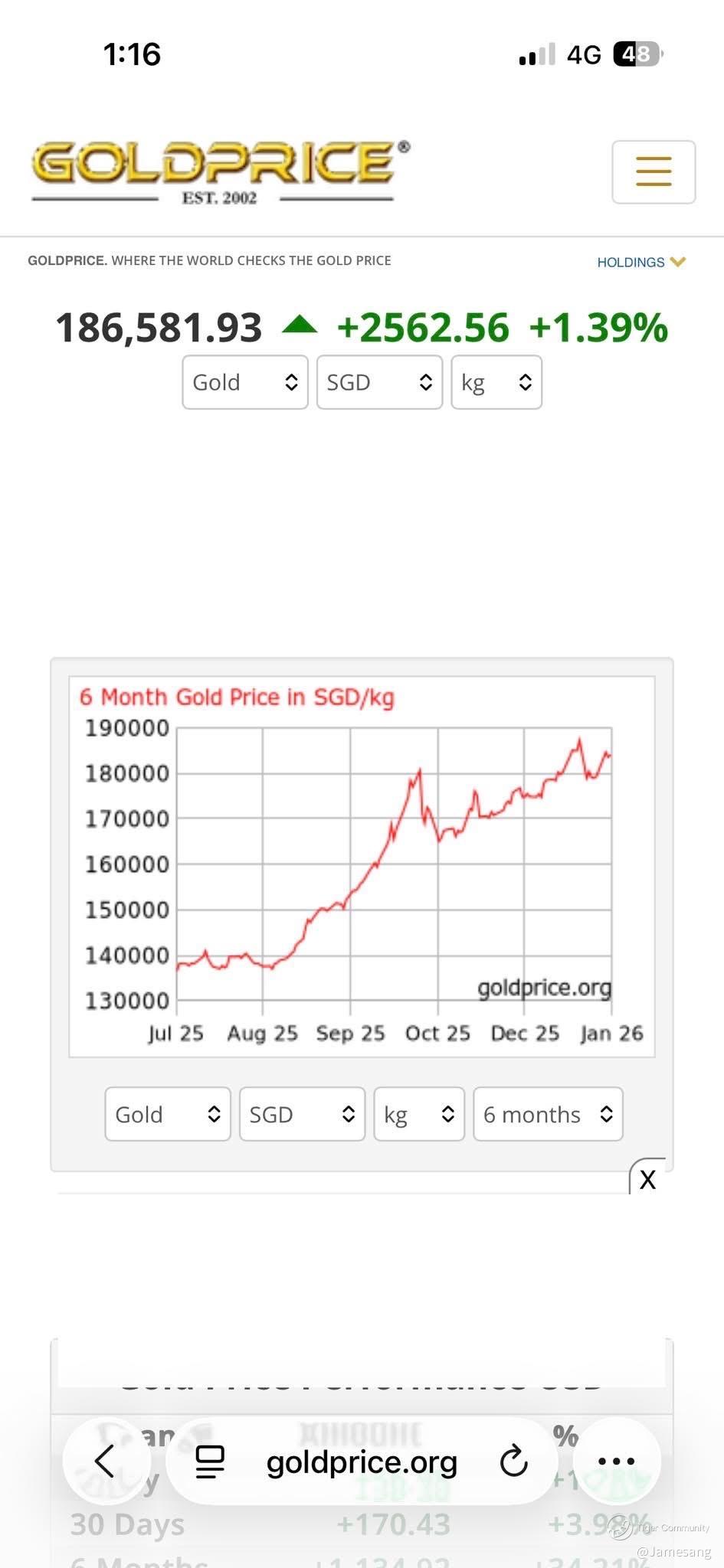Edit the goldprice.org address field
The image size is (724, 1568).
[362, 1462]
